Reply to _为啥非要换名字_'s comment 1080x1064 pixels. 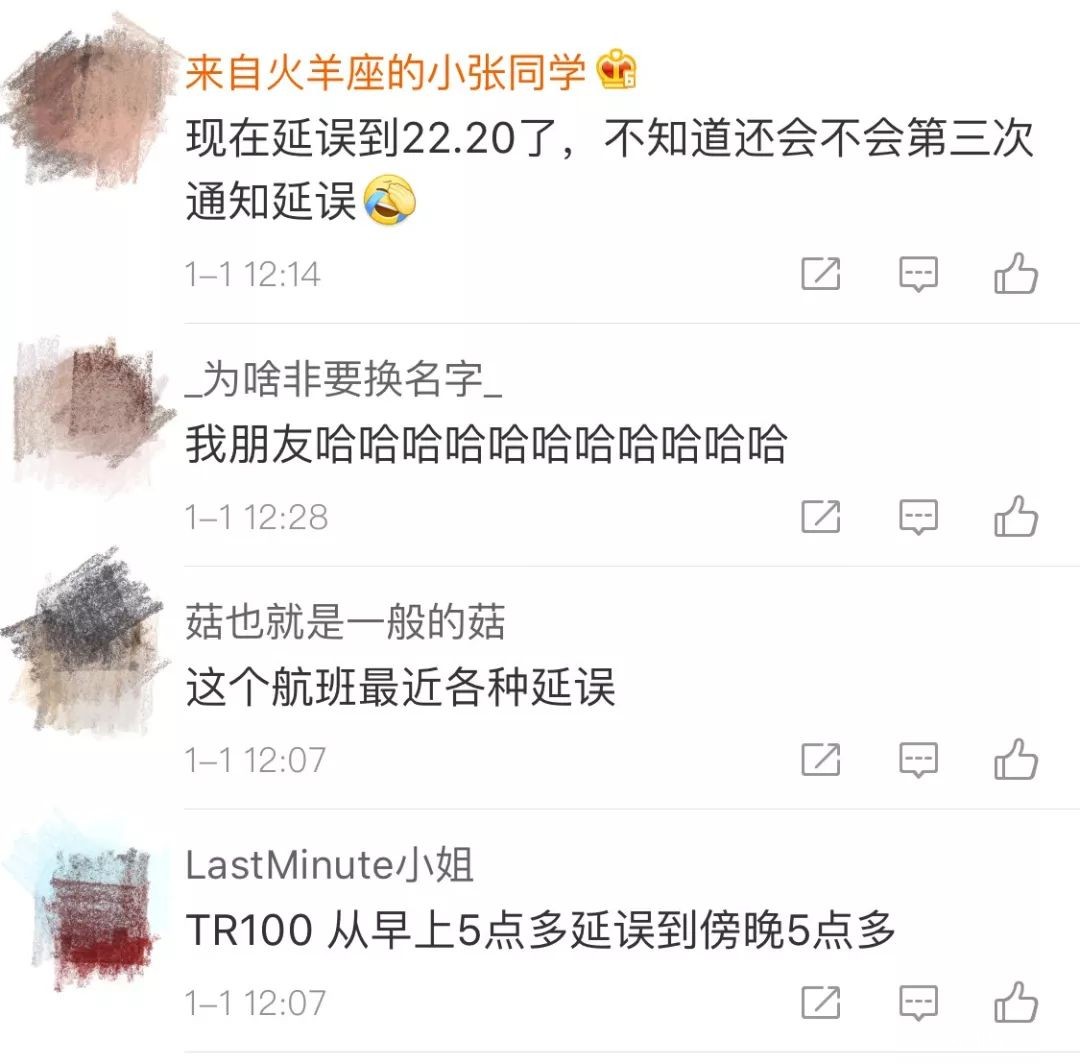(x=918, y=516)
